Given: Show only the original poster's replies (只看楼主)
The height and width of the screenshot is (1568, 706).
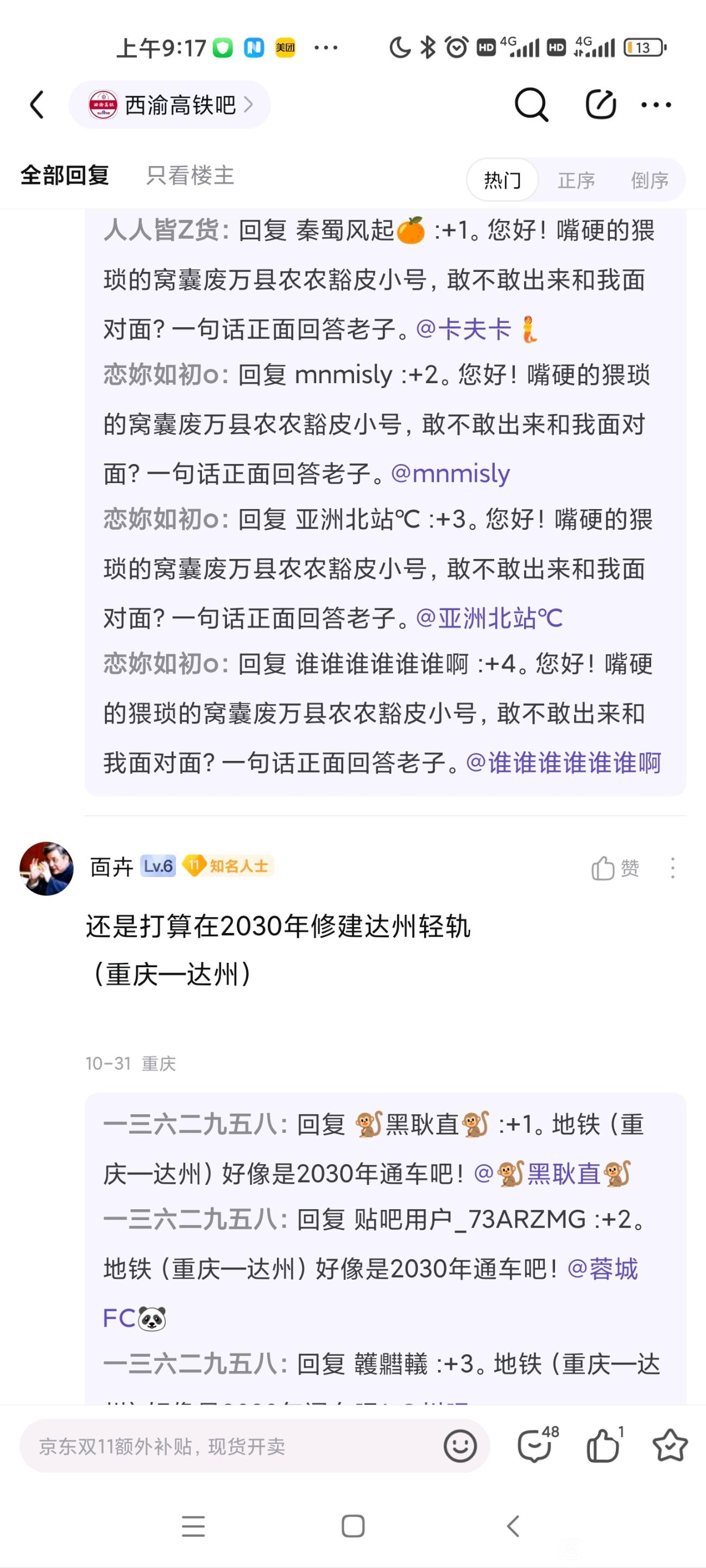Looking at the screenshot, I should pos(190,175).
